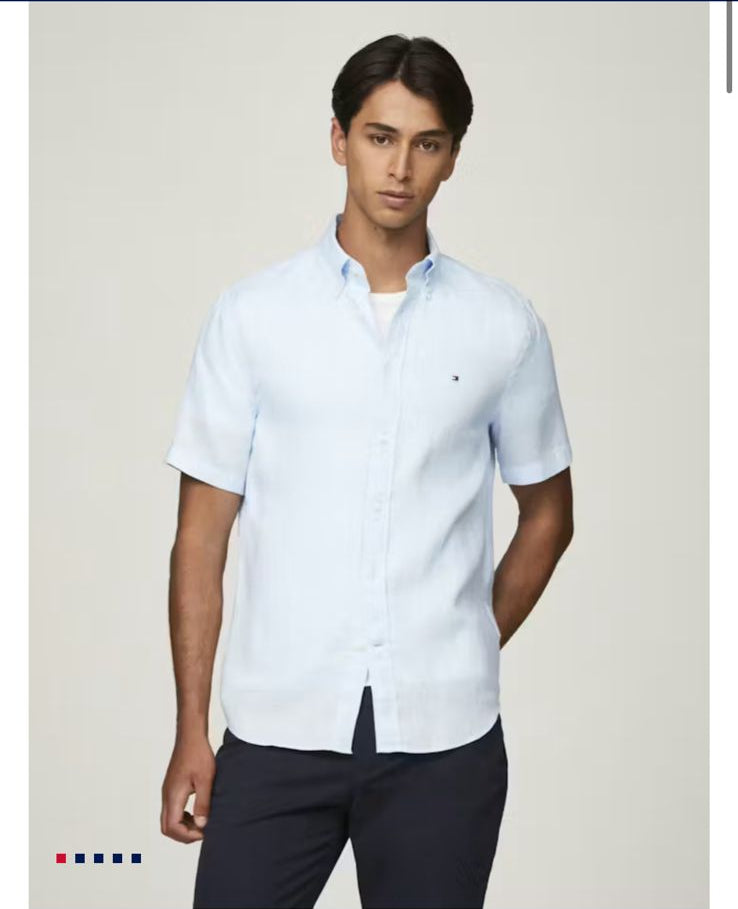
Task: Select the last gallery page indicator square
Action: point(136,858)
